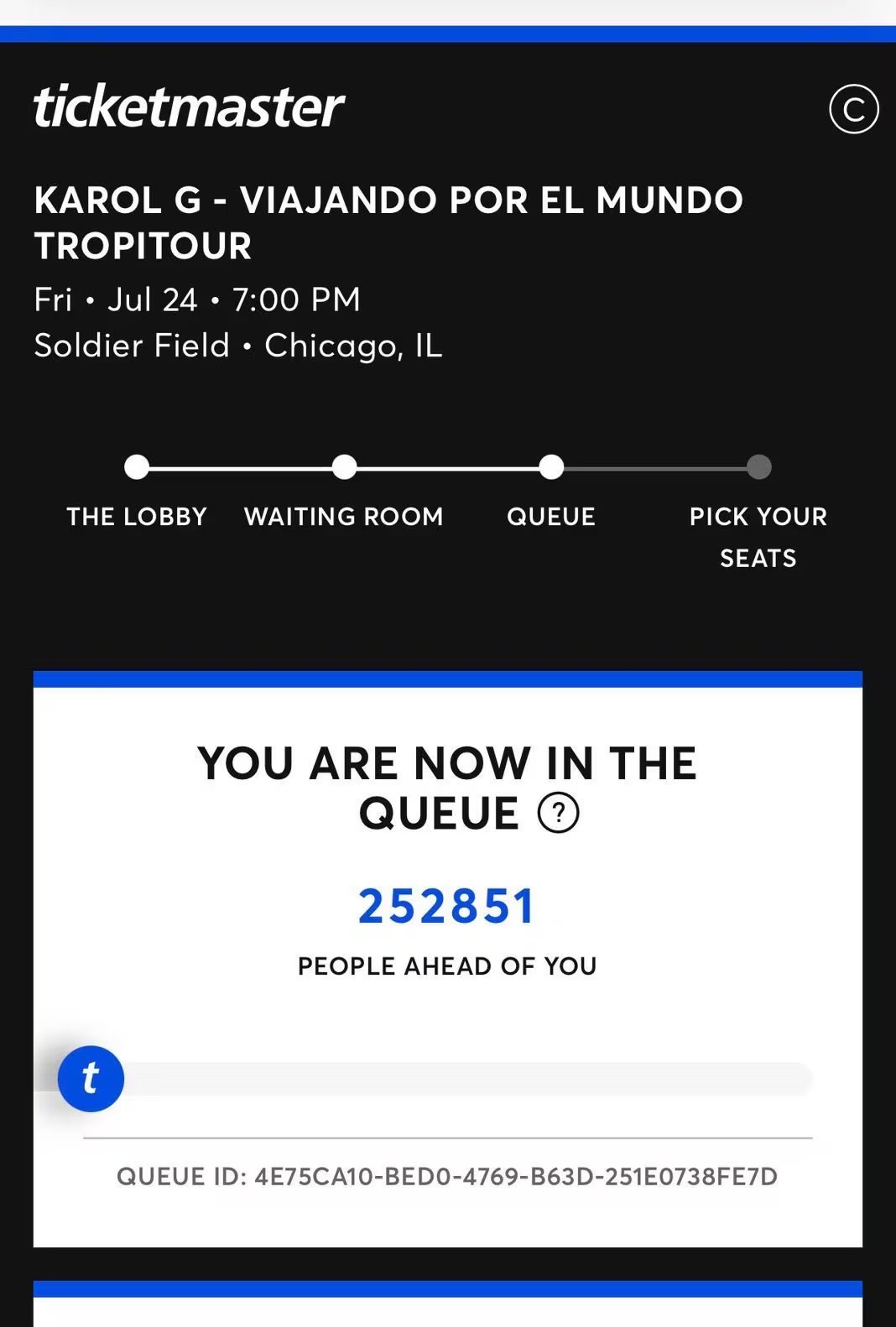Screen dimensions: 896x1327
Task: Select the 'QUEUE' stage label
Action: pos(551,517)
